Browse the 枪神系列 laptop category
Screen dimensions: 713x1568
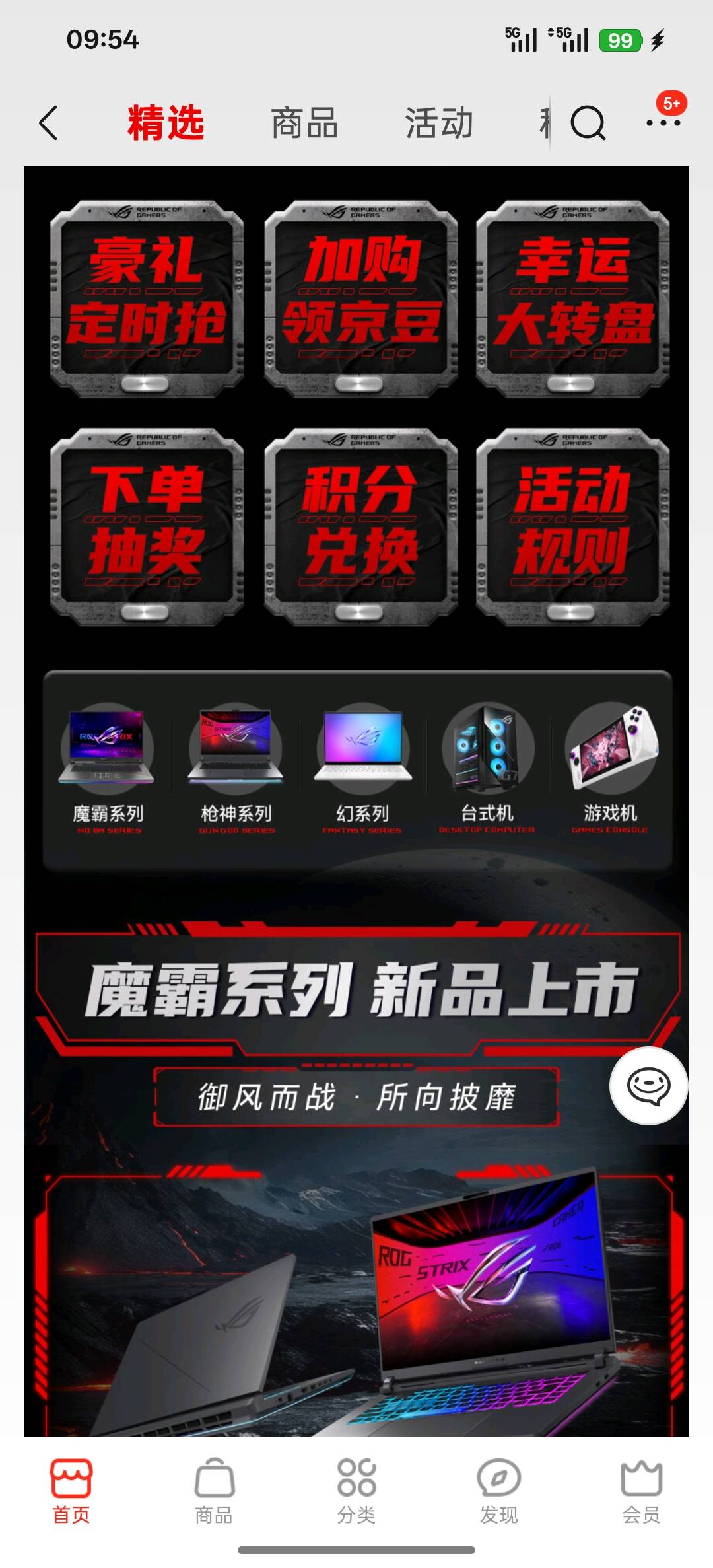[x=236, y=766]
